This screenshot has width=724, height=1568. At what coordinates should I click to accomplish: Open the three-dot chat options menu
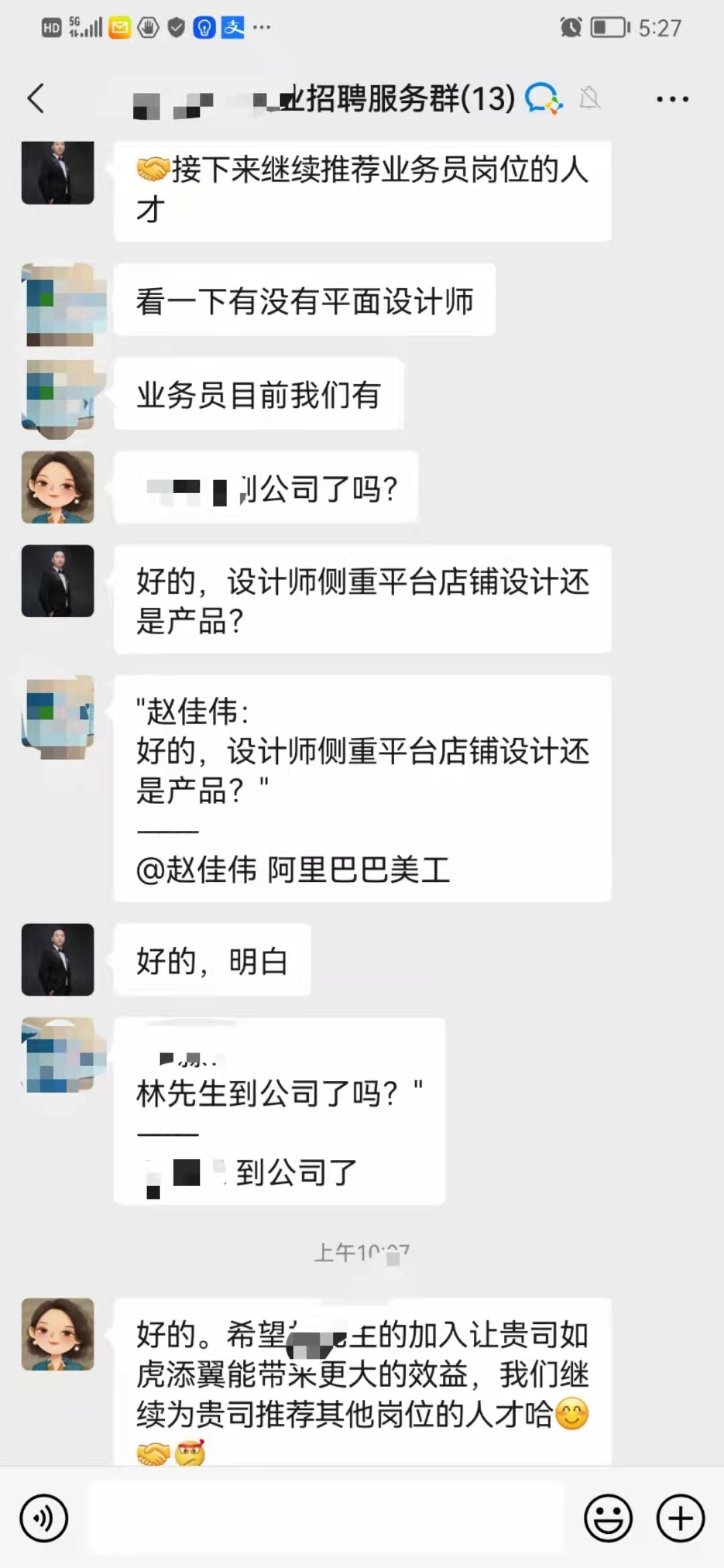[672, 99]
